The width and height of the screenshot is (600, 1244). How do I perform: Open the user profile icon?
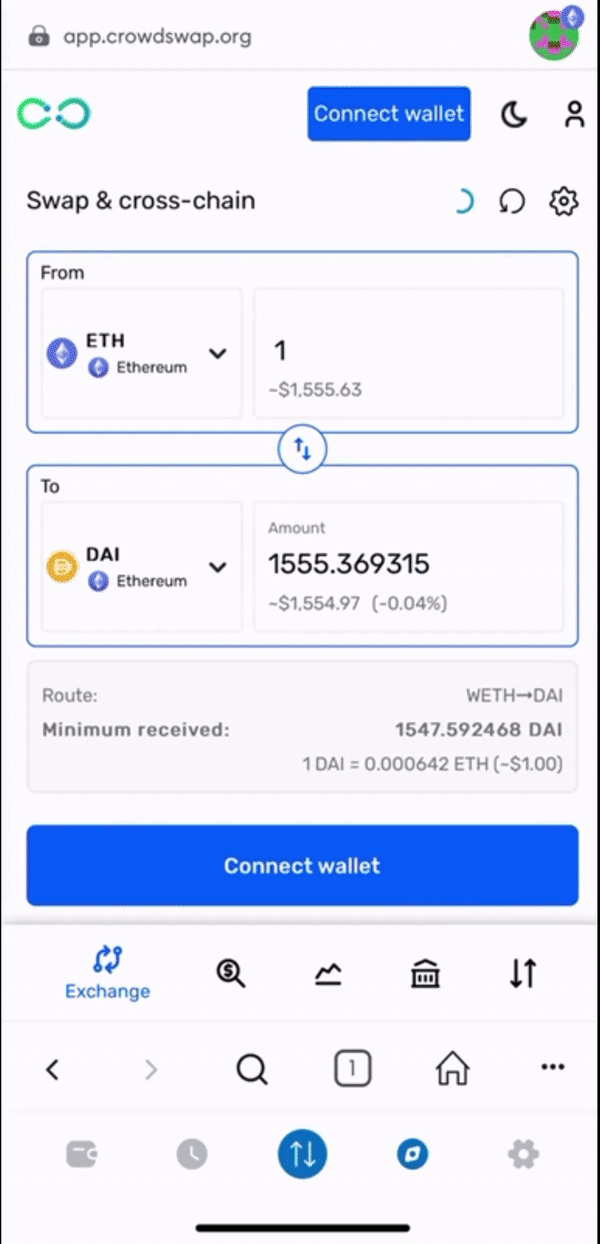[574, 114]
